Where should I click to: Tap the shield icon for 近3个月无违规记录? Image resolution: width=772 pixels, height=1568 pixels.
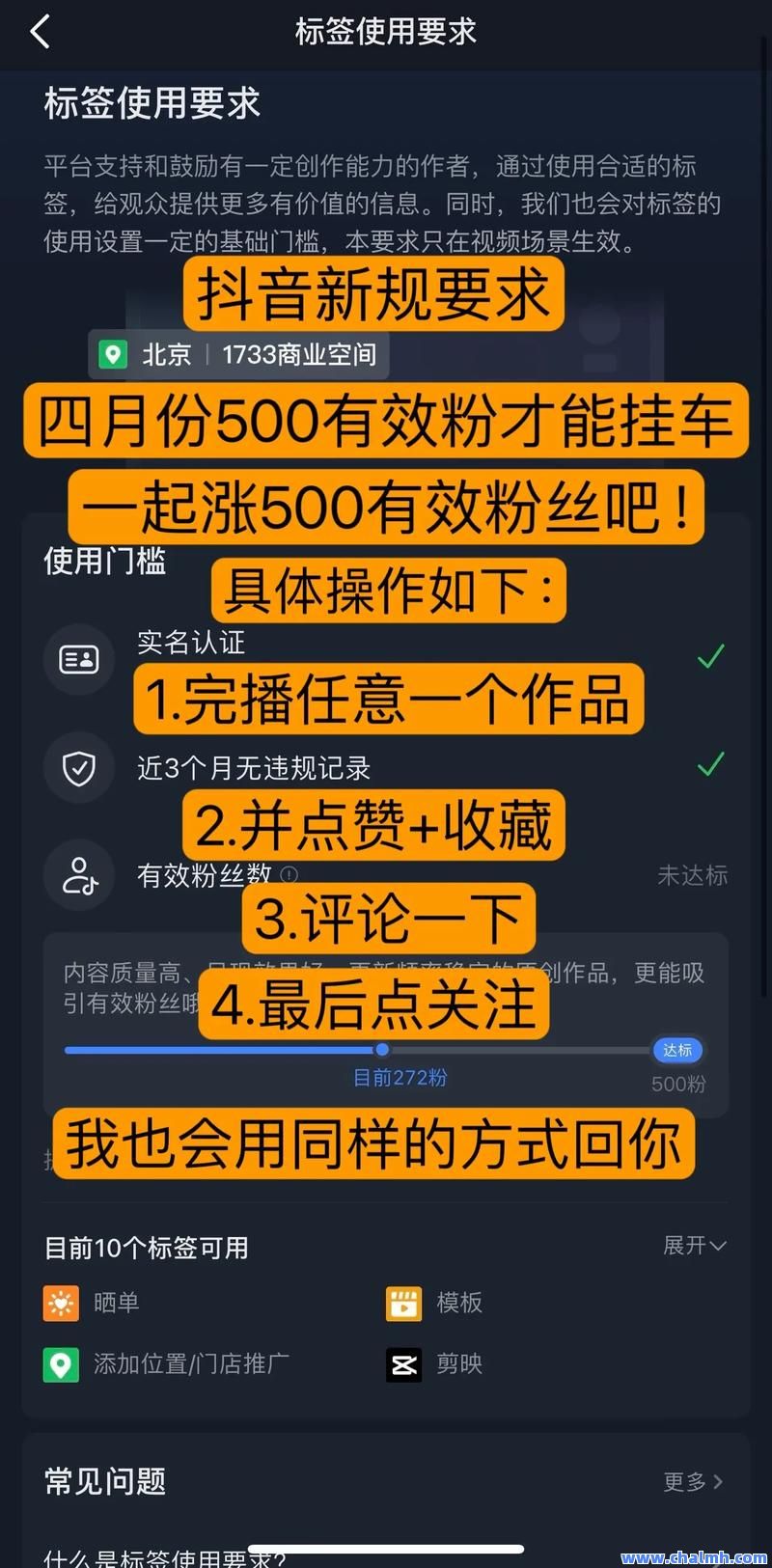(x=79, y=768)
